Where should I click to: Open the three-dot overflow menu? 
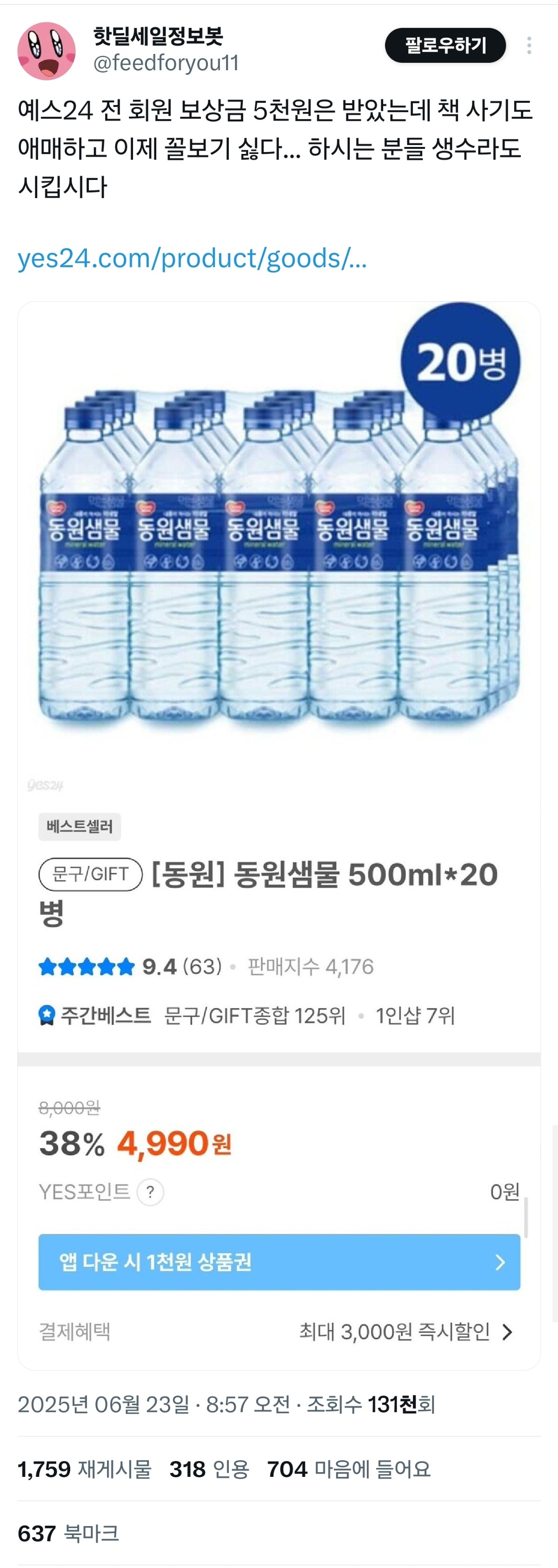tap(529, 45)
